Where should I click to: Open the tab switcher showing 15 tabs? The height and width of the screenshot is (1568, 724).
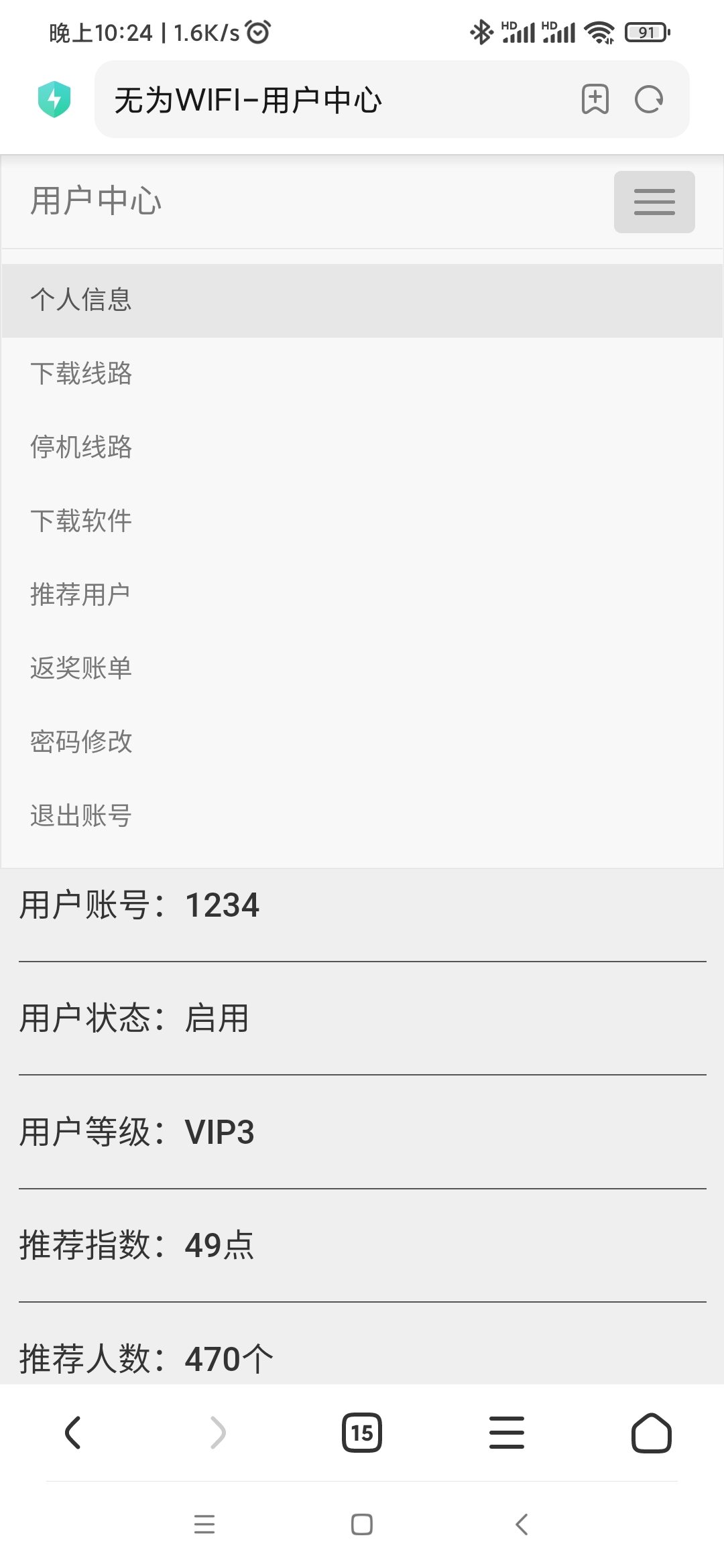362,1433
